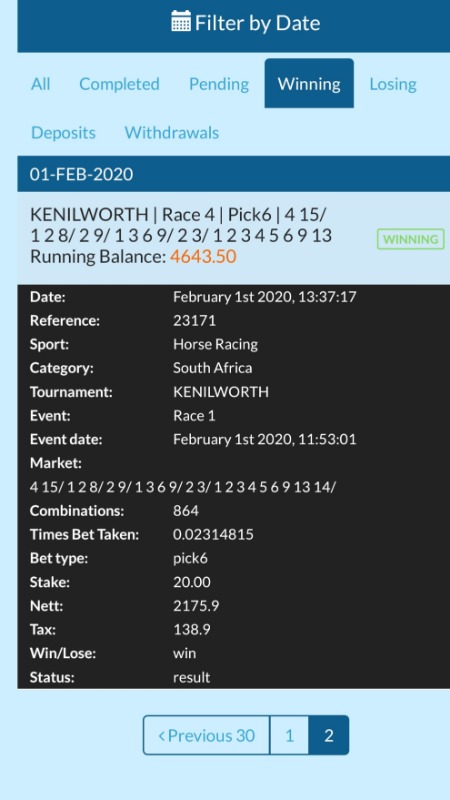This screenshot has width=450, height=800.
Task: Show Completed bets
Action: coord(119,84)
